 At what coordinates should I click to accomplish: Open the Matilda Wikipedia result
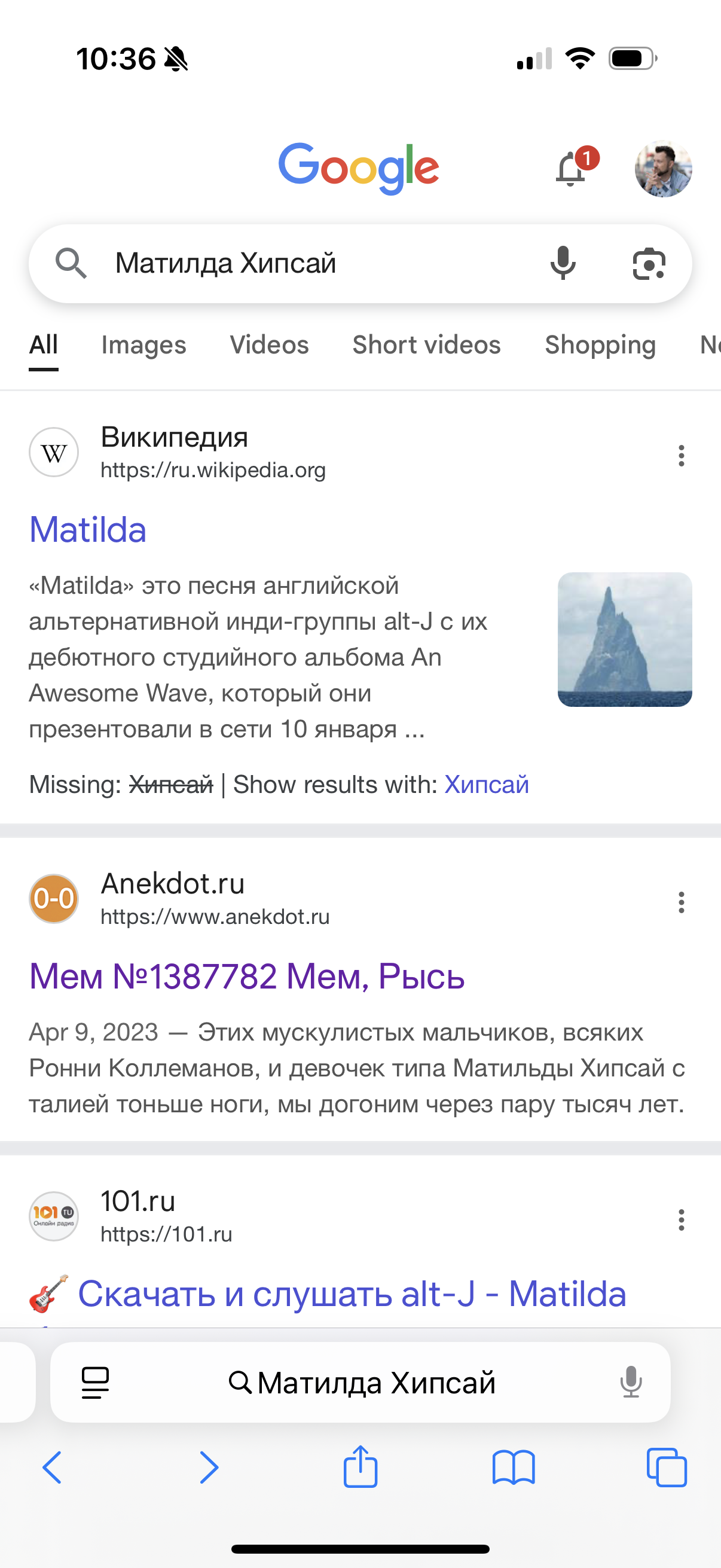coord(88,530)
